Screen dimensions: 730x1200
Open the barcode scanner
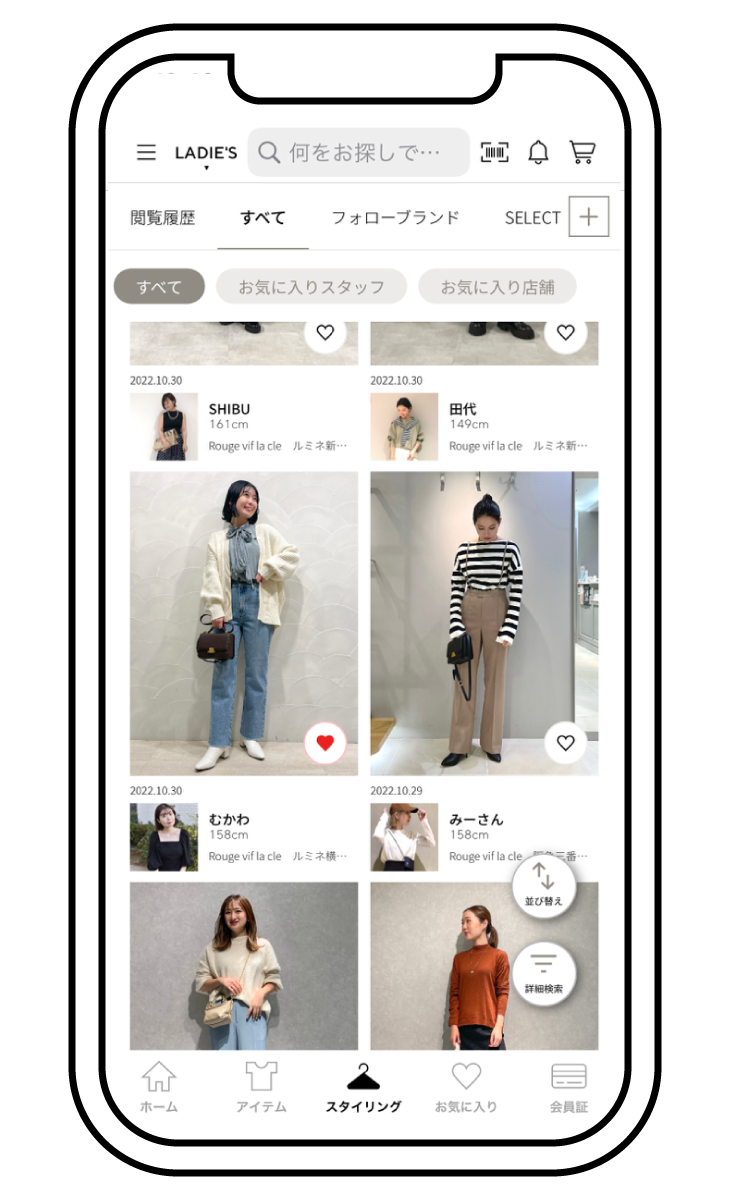(494, 152)
